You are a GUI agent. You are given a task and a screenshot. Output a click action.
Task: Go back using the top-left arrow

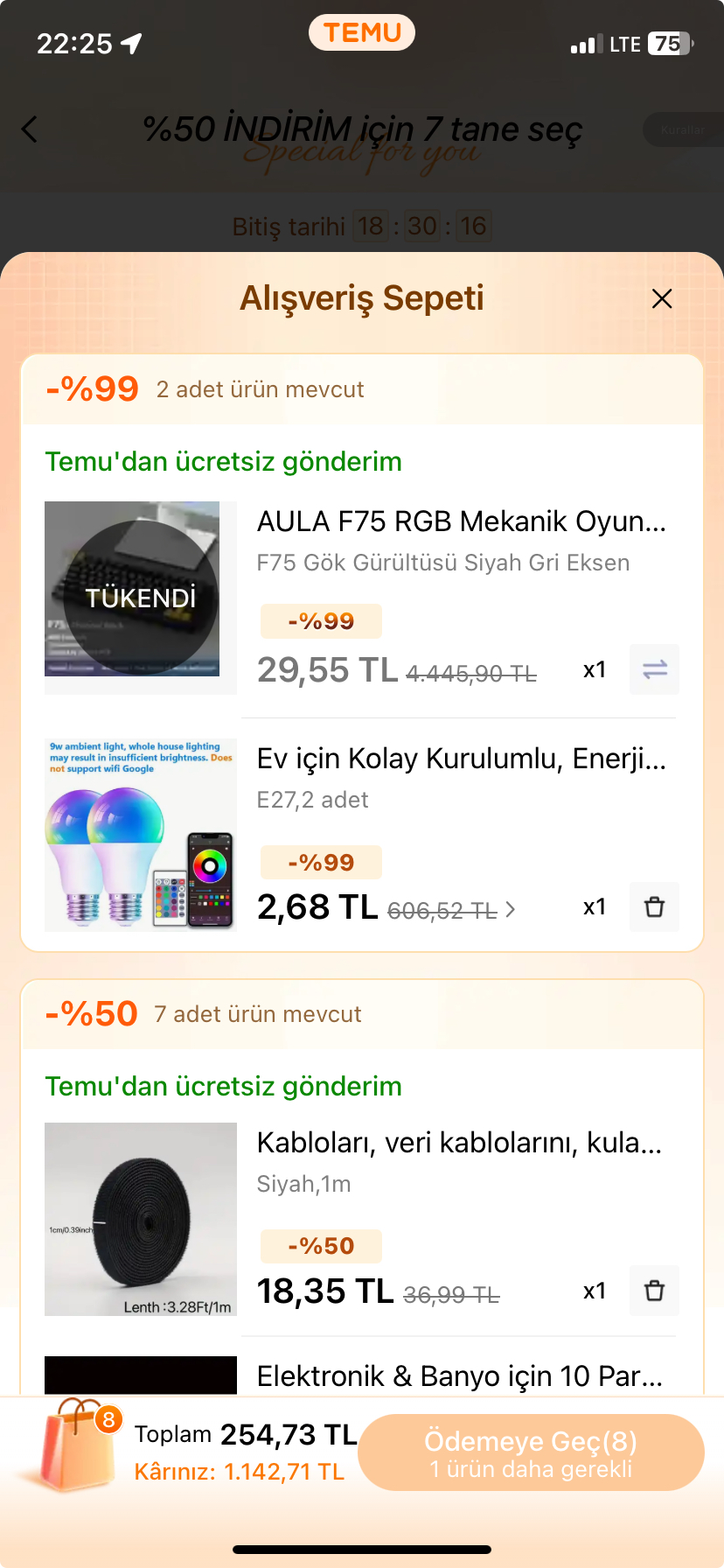[30, 129]
